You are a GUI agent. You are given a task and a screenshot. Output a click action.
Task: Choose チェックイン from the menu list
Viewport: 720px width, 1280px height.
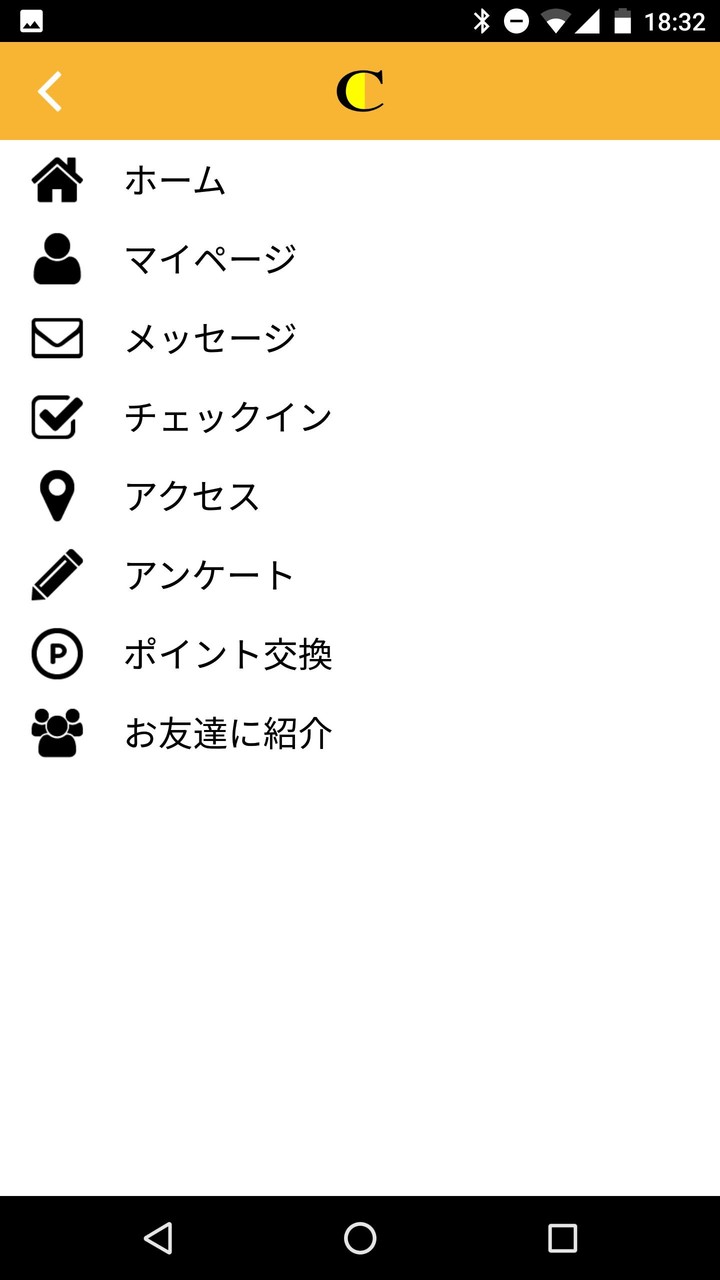coord(227,417)
